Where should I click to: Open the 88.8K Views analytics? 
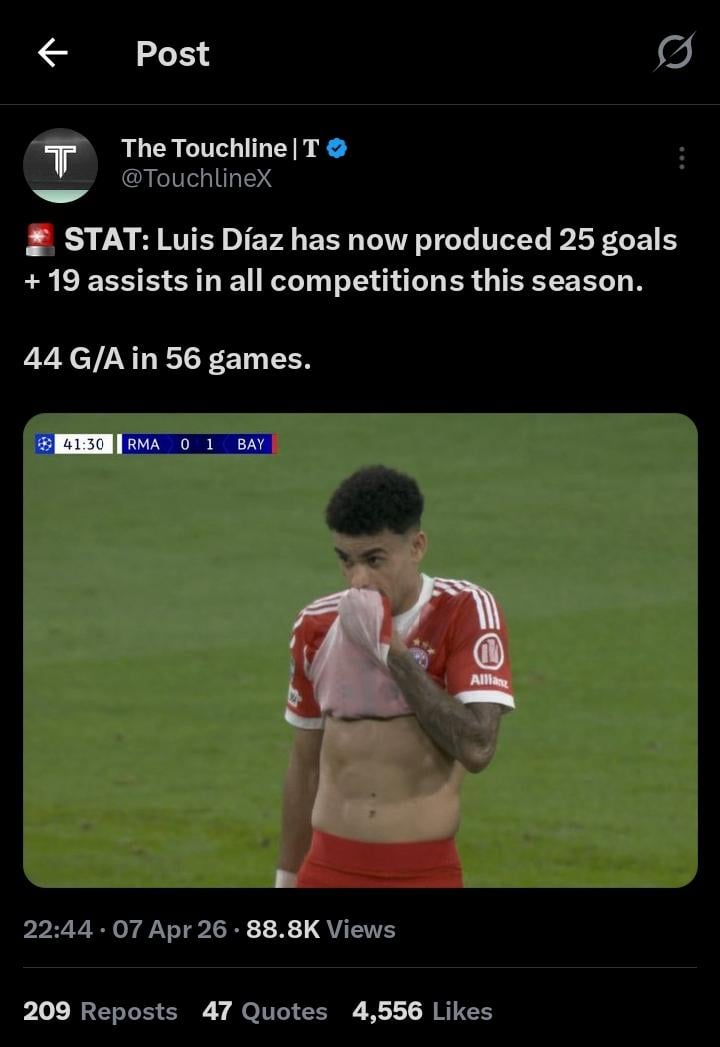pyautogui.click(x=320, y=929)
